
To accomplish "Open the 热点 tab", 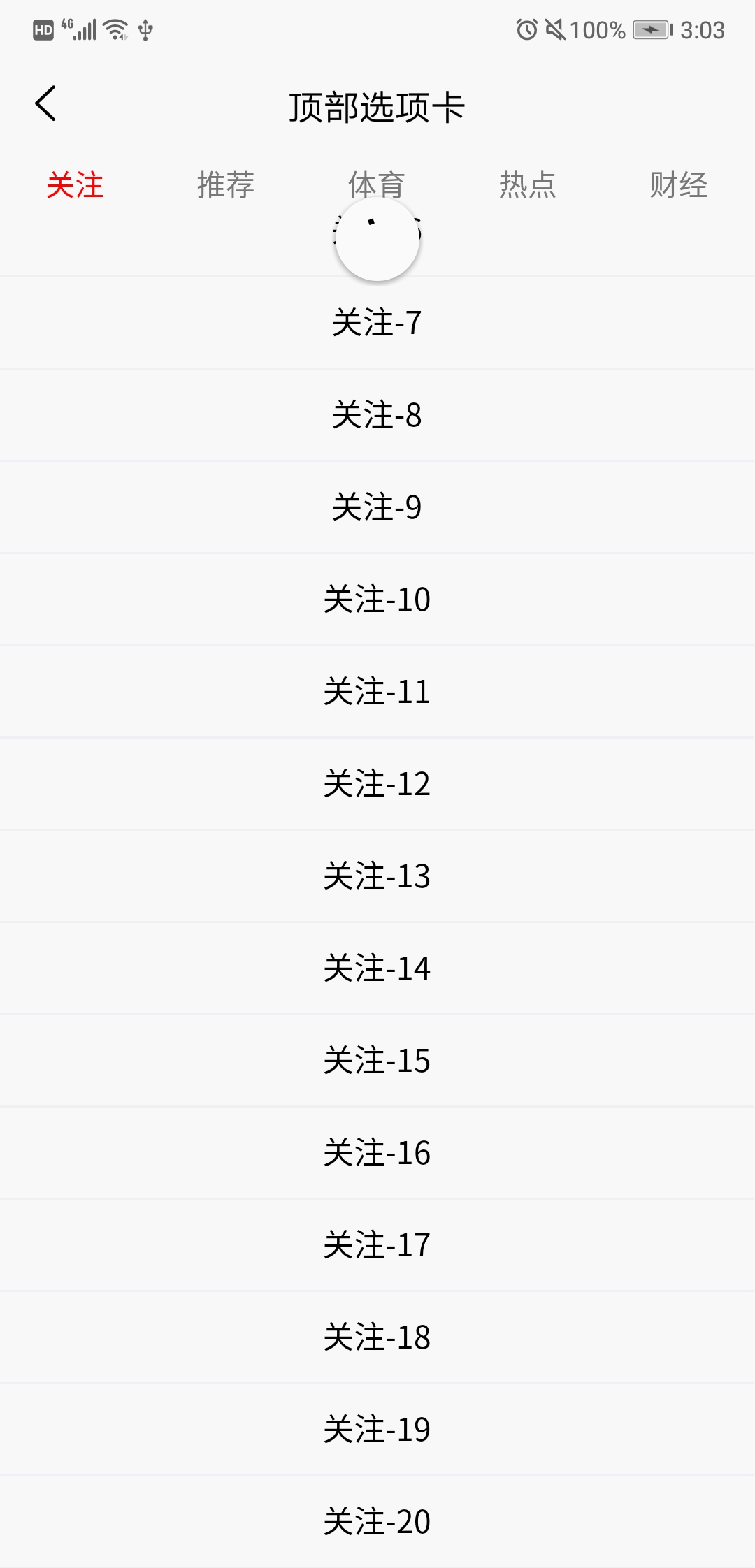I will 528,185.
